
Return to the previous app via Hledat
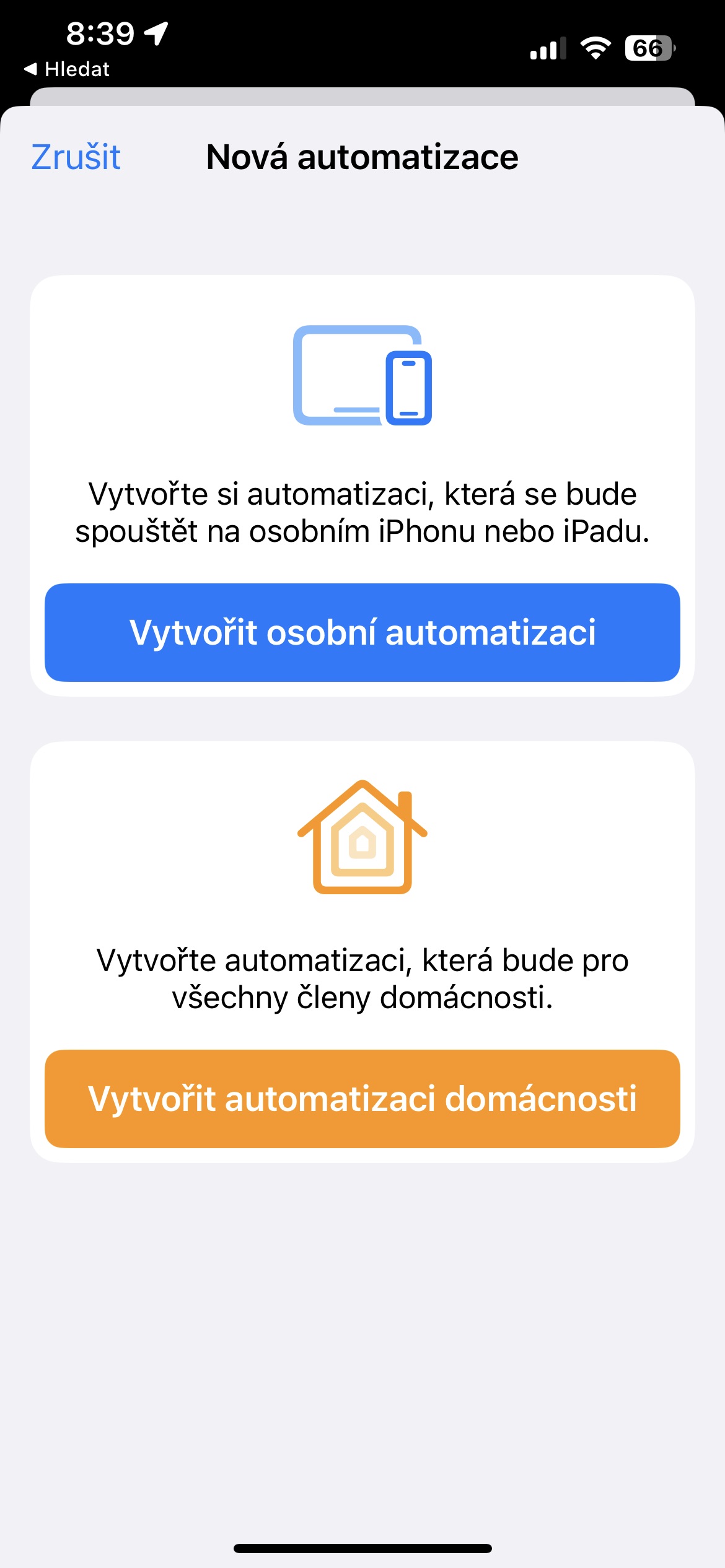66,69
